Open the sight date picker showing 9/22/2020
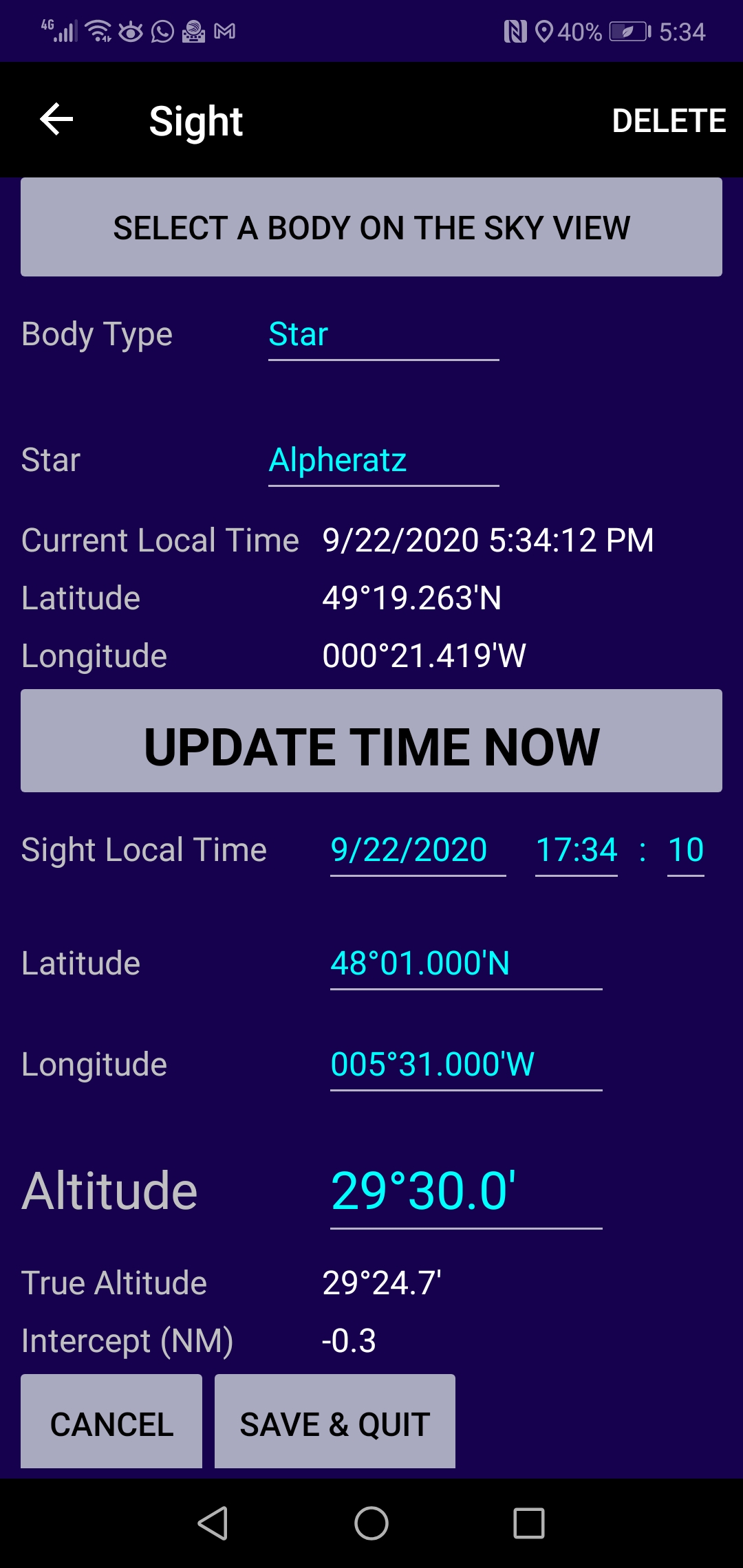Viewport: 743px width, 1568px height. click(x=416, y=851)
